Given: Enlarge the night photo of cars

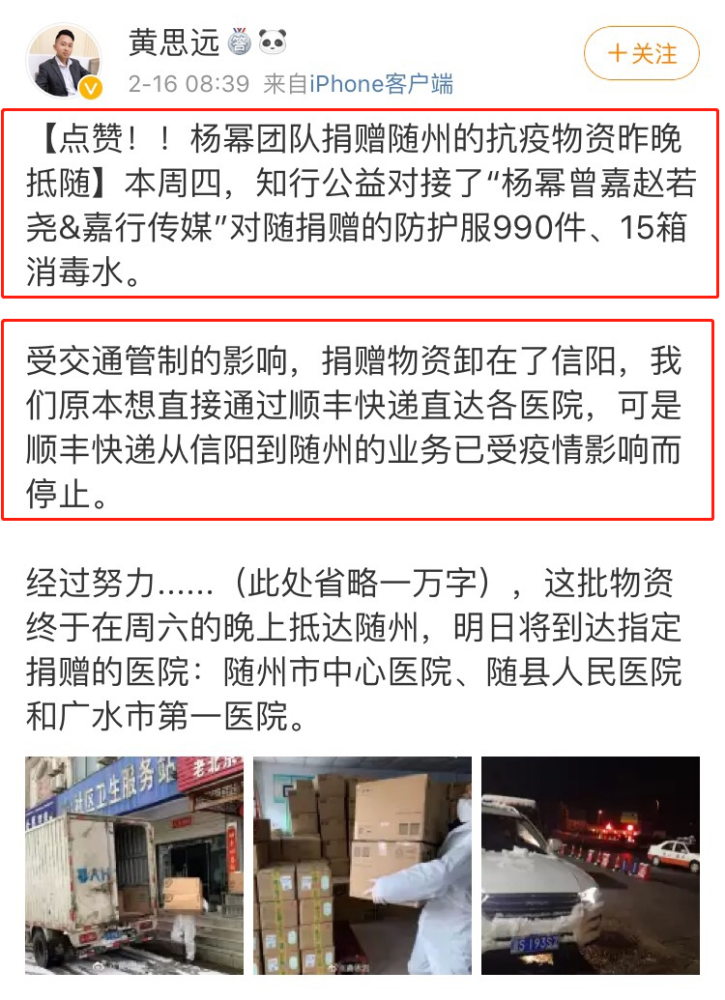Looking at the screenshot, I should [x=590, y=865].
